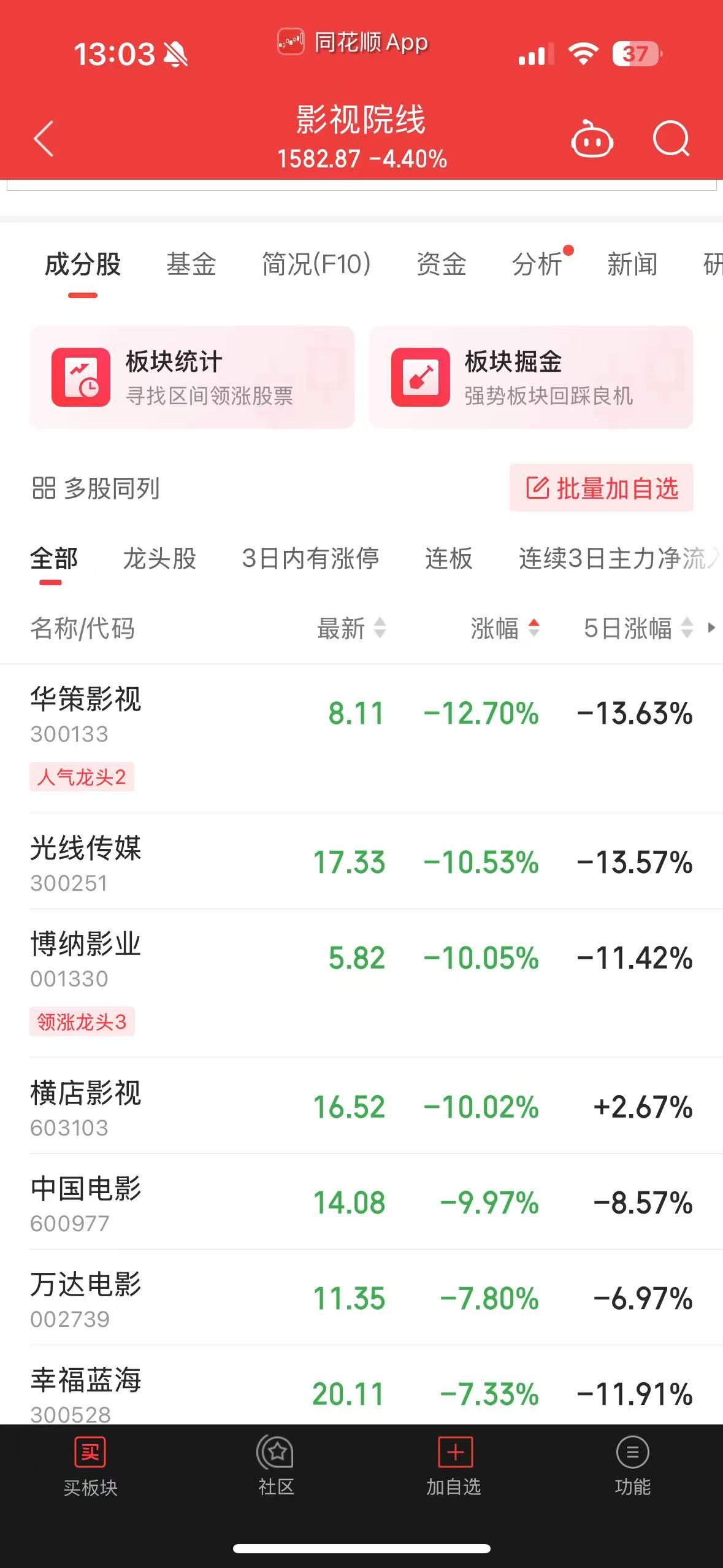Open the 分析 tab

pyautogui.click(x=537, y=264)
